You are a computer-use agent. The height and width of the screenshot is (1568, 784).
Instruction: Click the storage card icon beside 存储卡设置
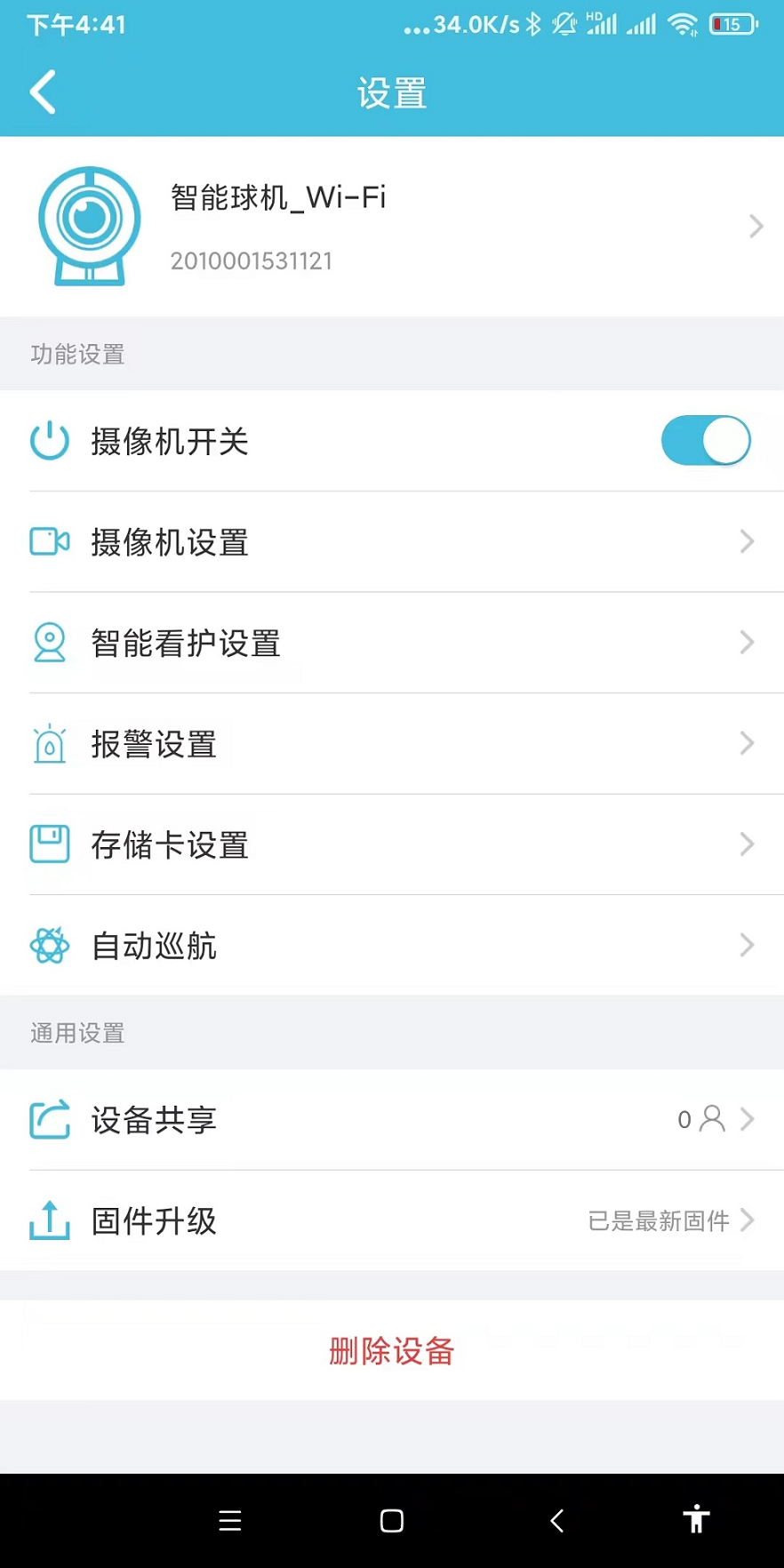click(50, 844)
